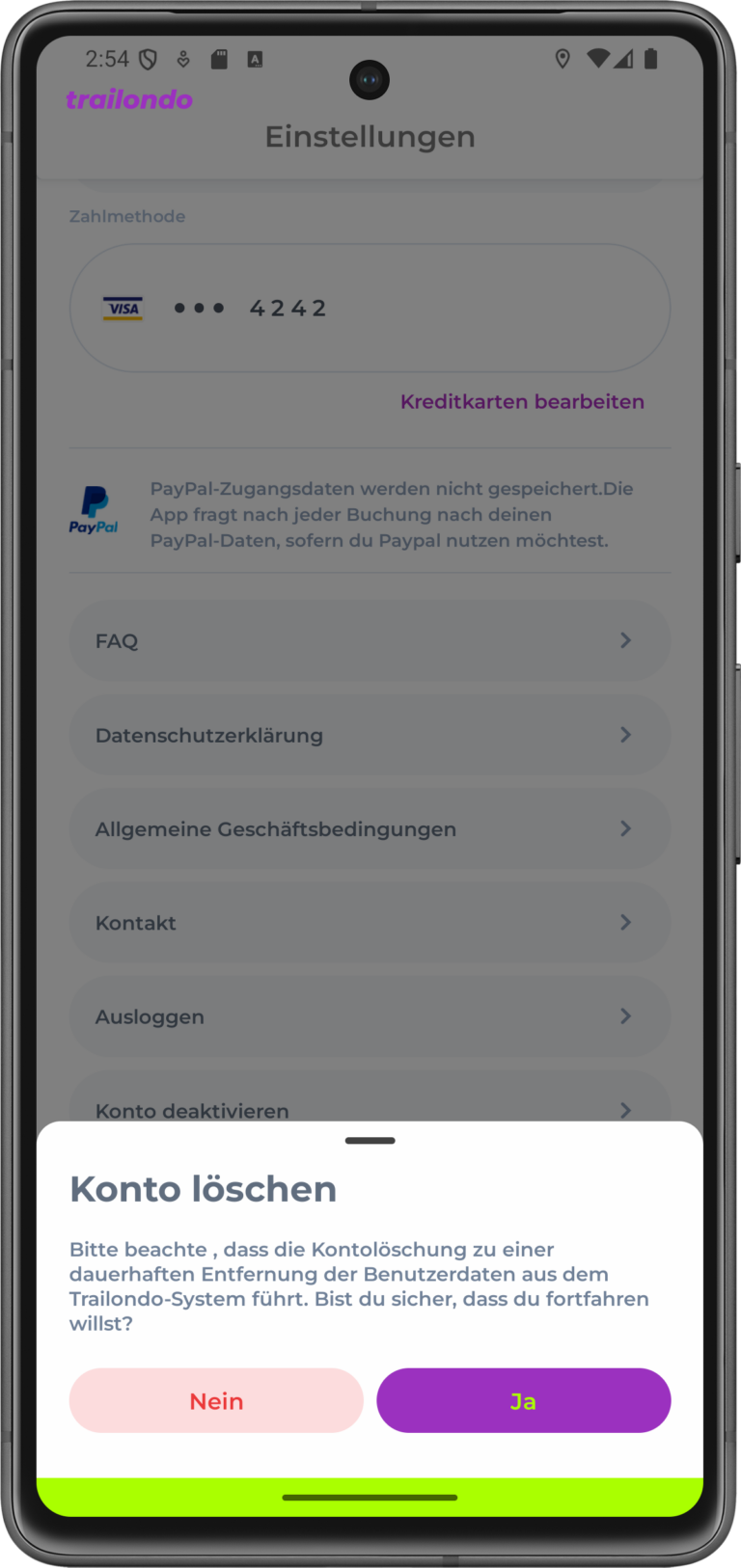Cancel deletion by tapping Nein

click(216, 1400)
